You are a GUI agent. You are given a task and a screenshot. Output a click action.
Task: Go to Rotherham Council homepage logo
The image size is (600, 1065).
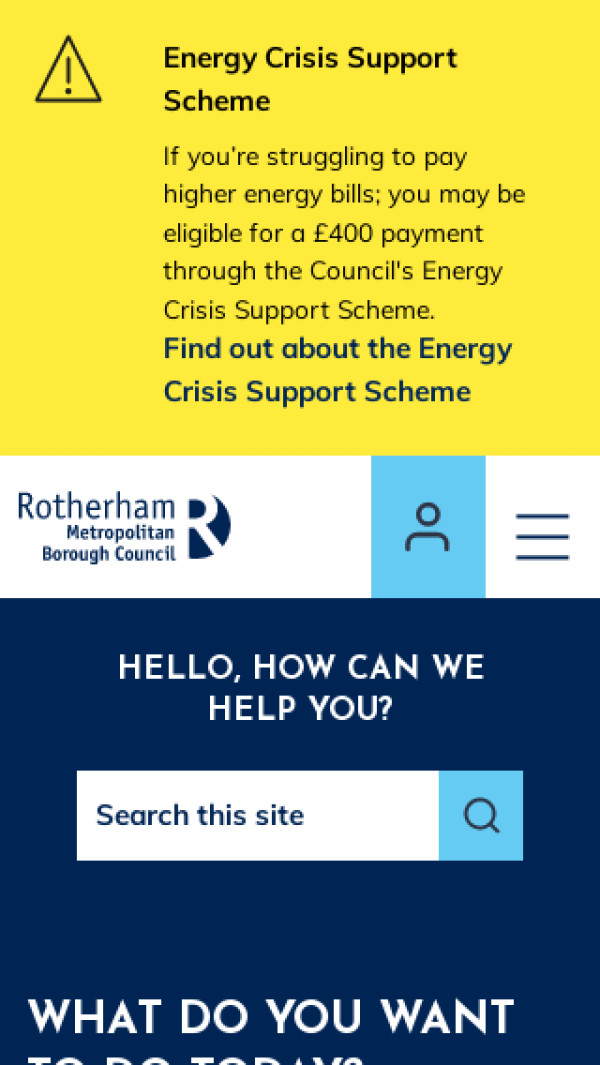(124, 527)
